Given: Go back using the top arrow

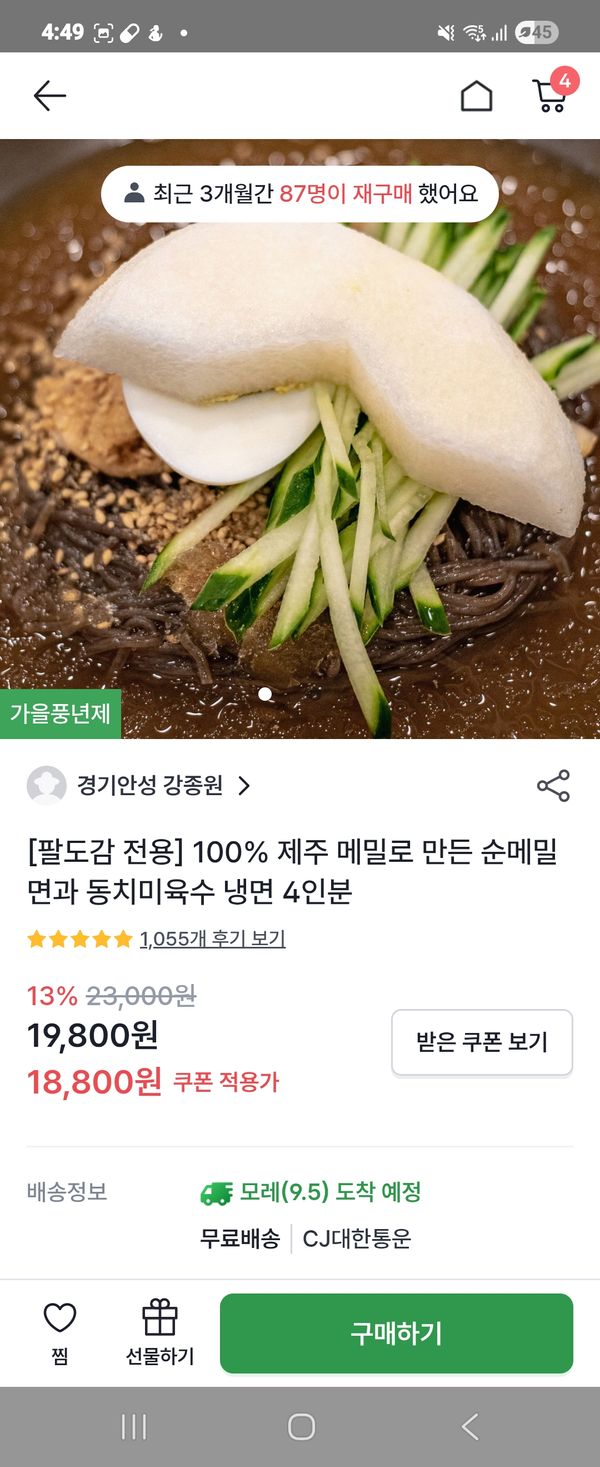Looking at the screenshot, I should click(x=49, y=96).
